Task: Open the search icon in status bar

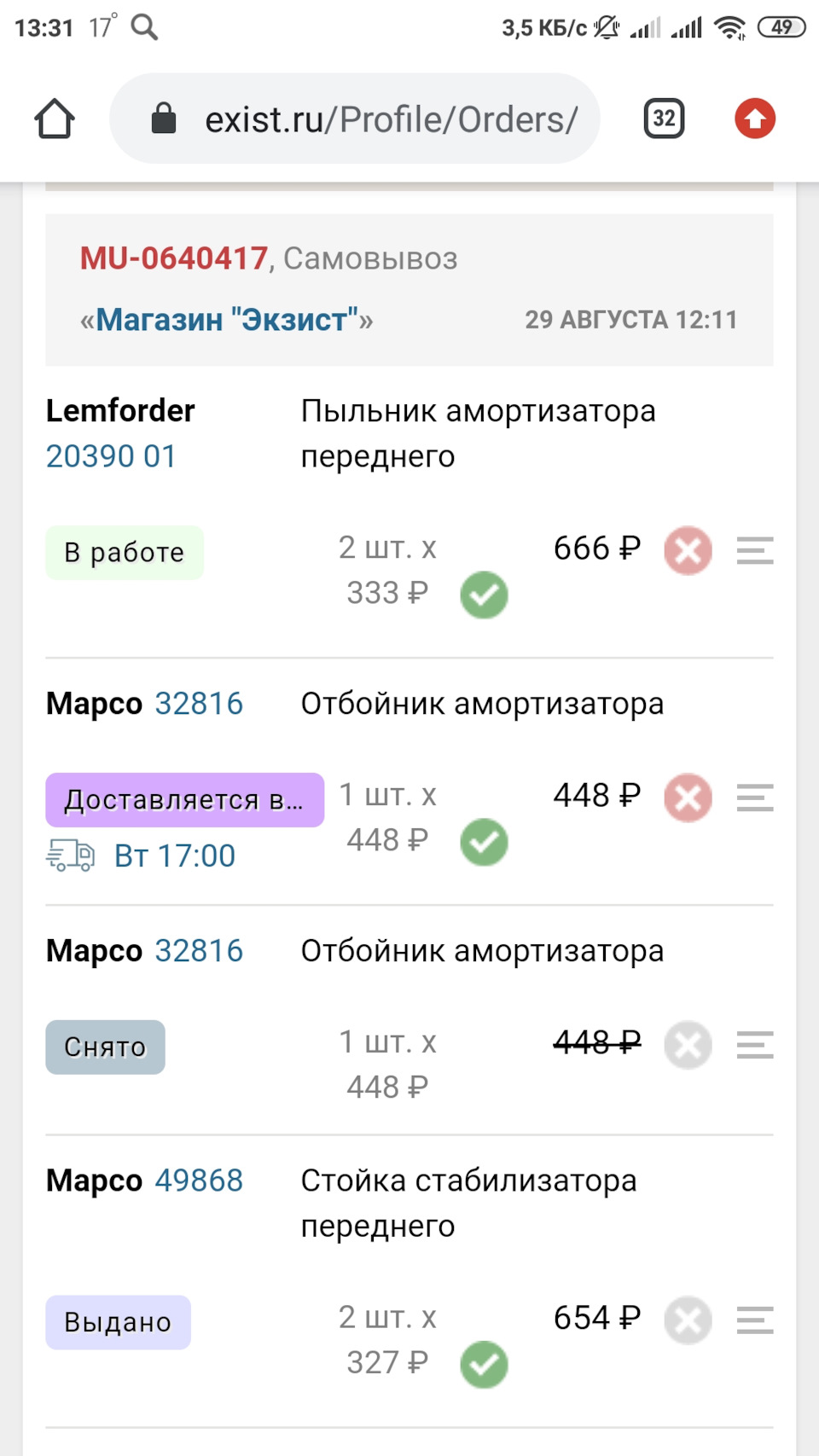Action: coord(145,26)
